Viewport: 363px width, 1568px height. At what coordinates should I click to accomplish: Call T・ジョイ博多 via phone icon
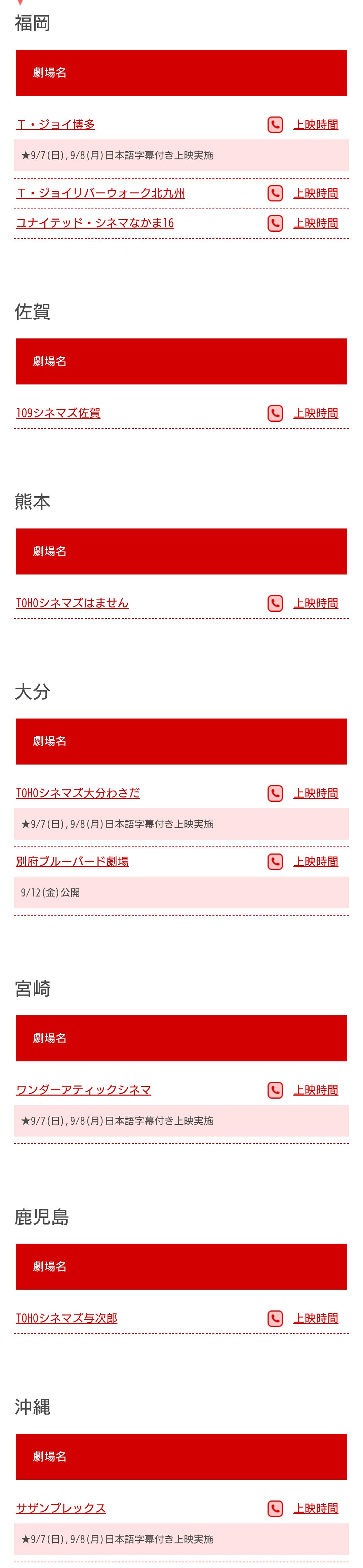(x=275, y=125)
